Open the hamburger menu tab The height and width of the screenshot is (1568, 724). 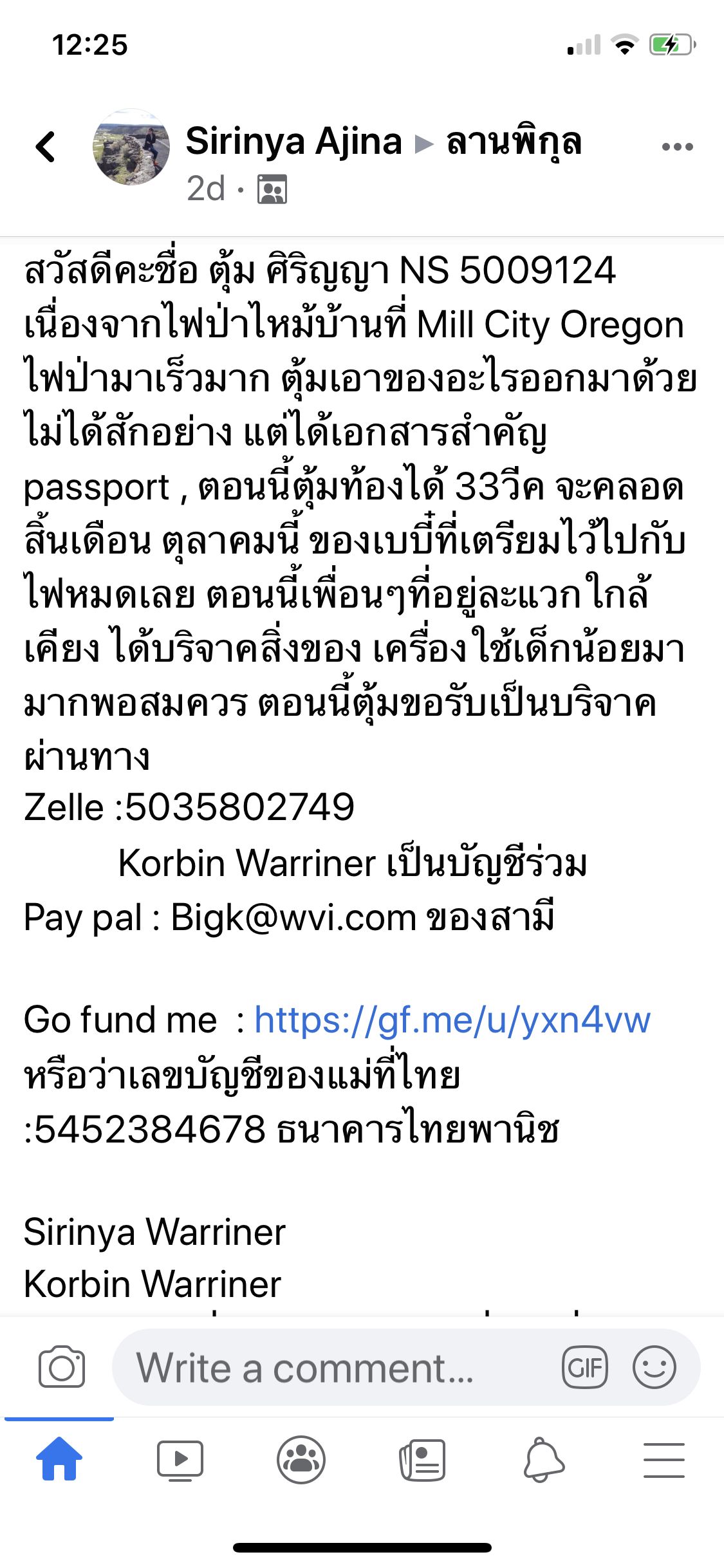[x=664, y=1460]
